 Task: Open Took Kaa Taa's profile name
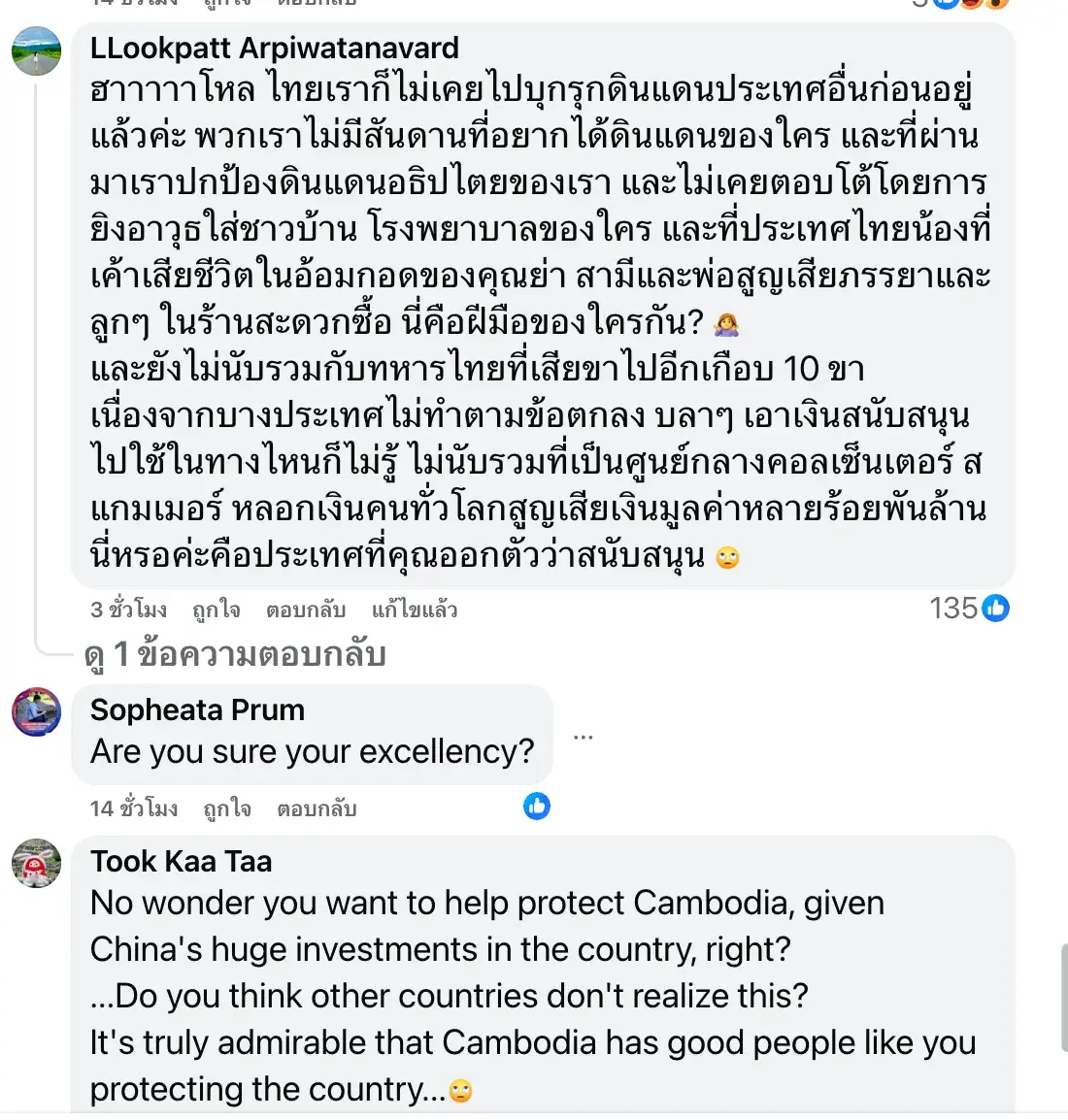(x=181, y=861)
